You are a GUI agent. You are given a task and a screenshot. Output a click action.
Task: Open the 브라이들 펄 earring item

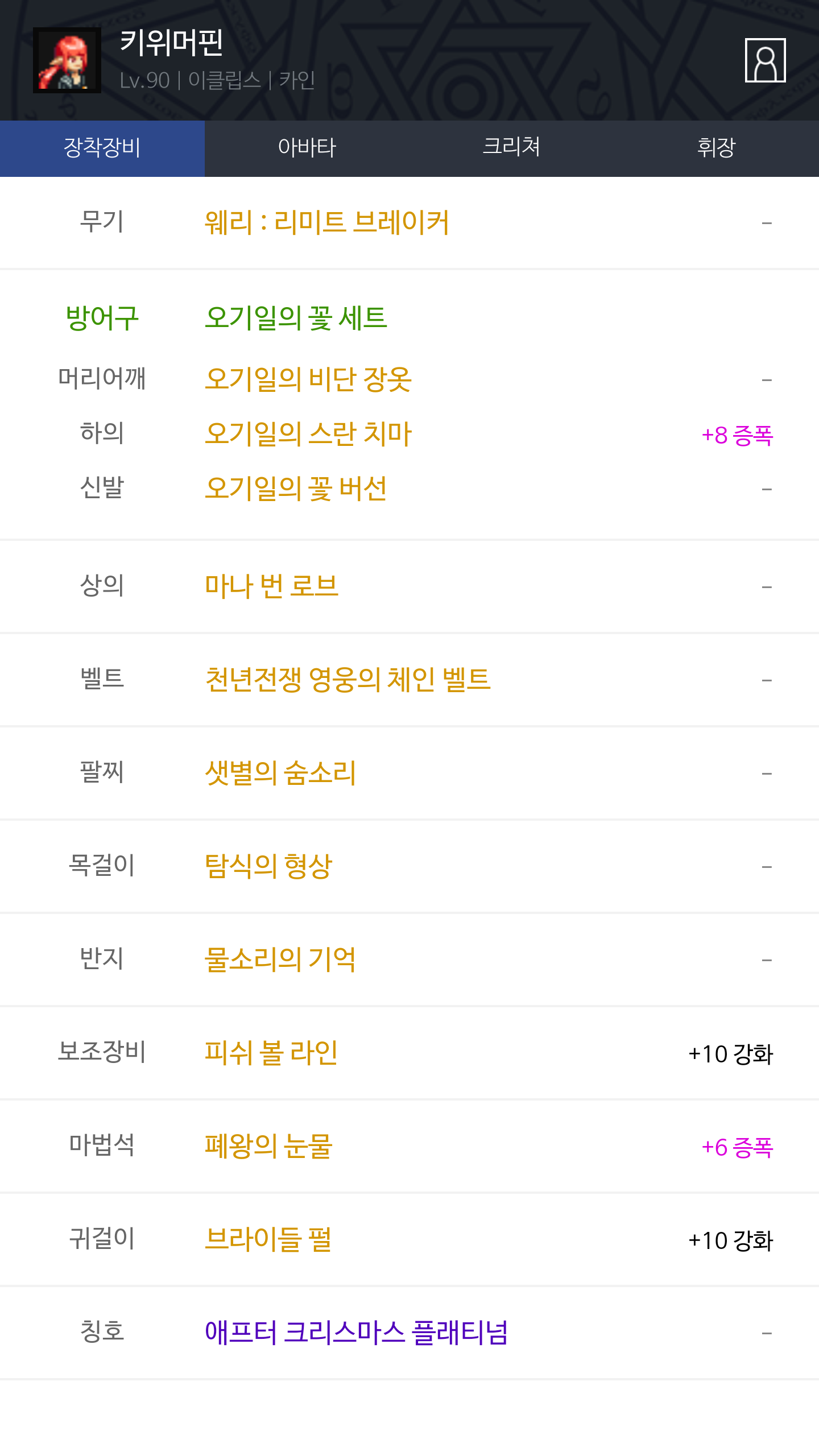[x=268, y=1239]
